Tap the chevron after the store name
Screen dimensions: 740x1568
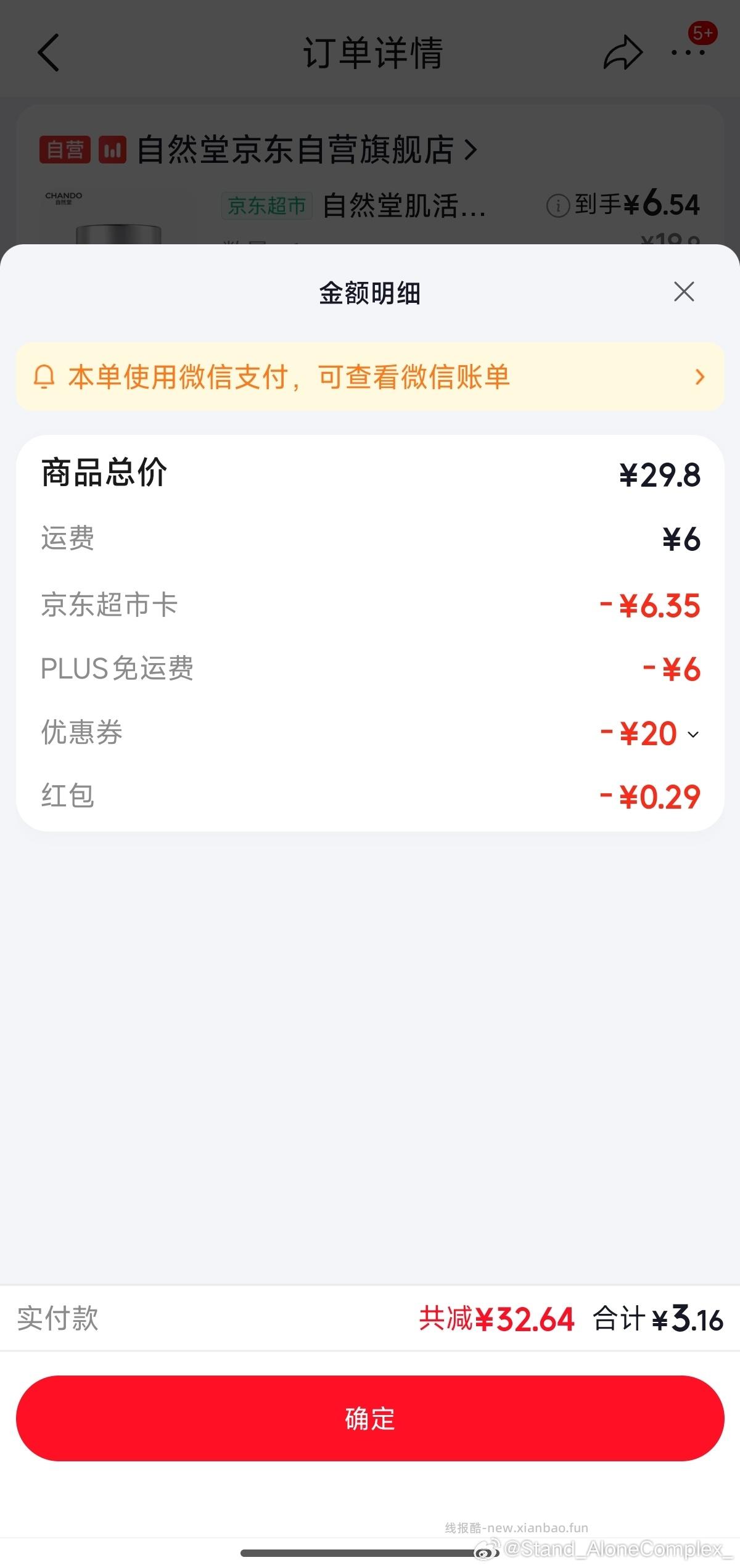472,149
